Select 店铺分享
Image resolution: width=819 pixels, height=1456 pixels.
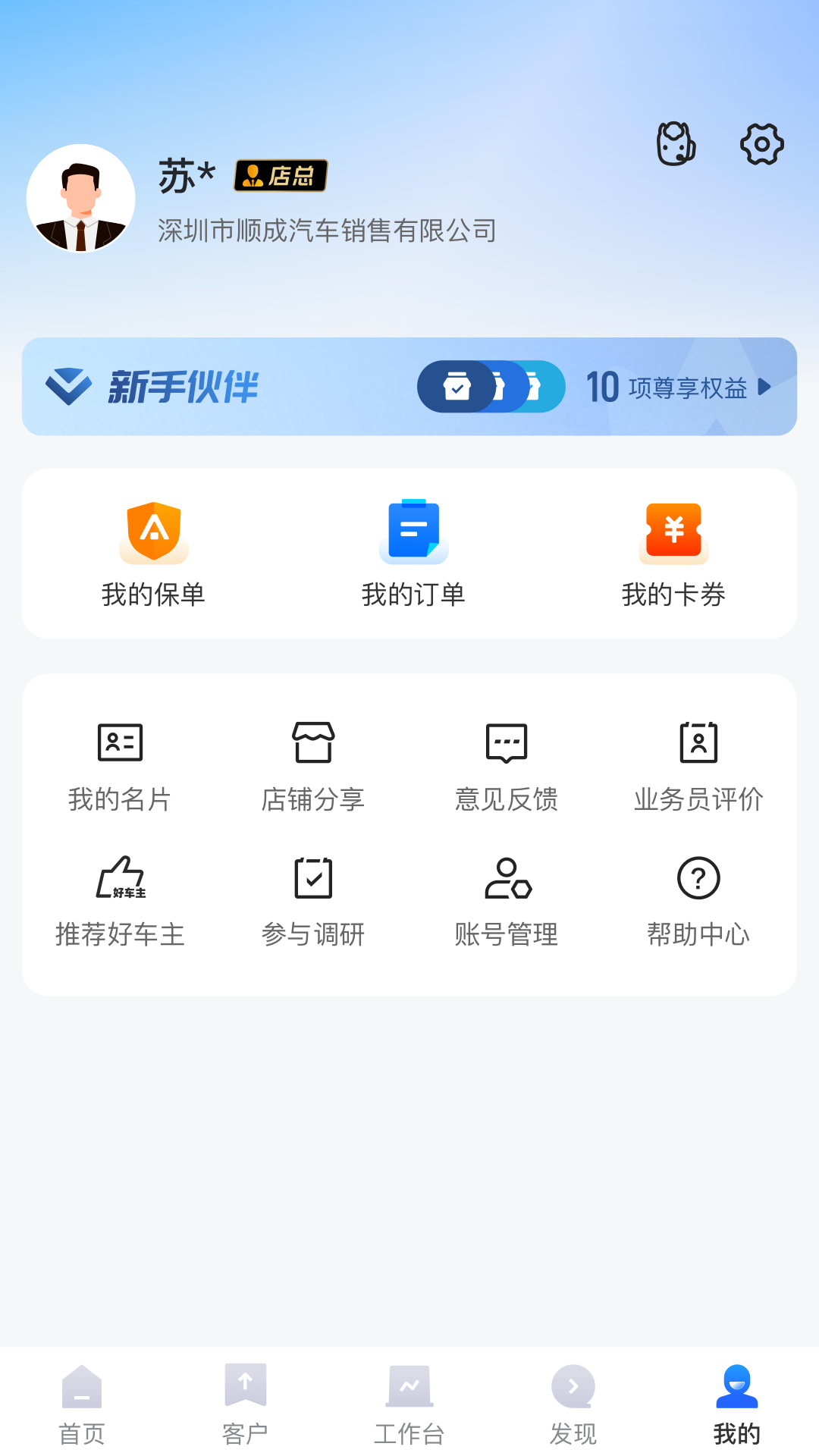pos(313,766)
